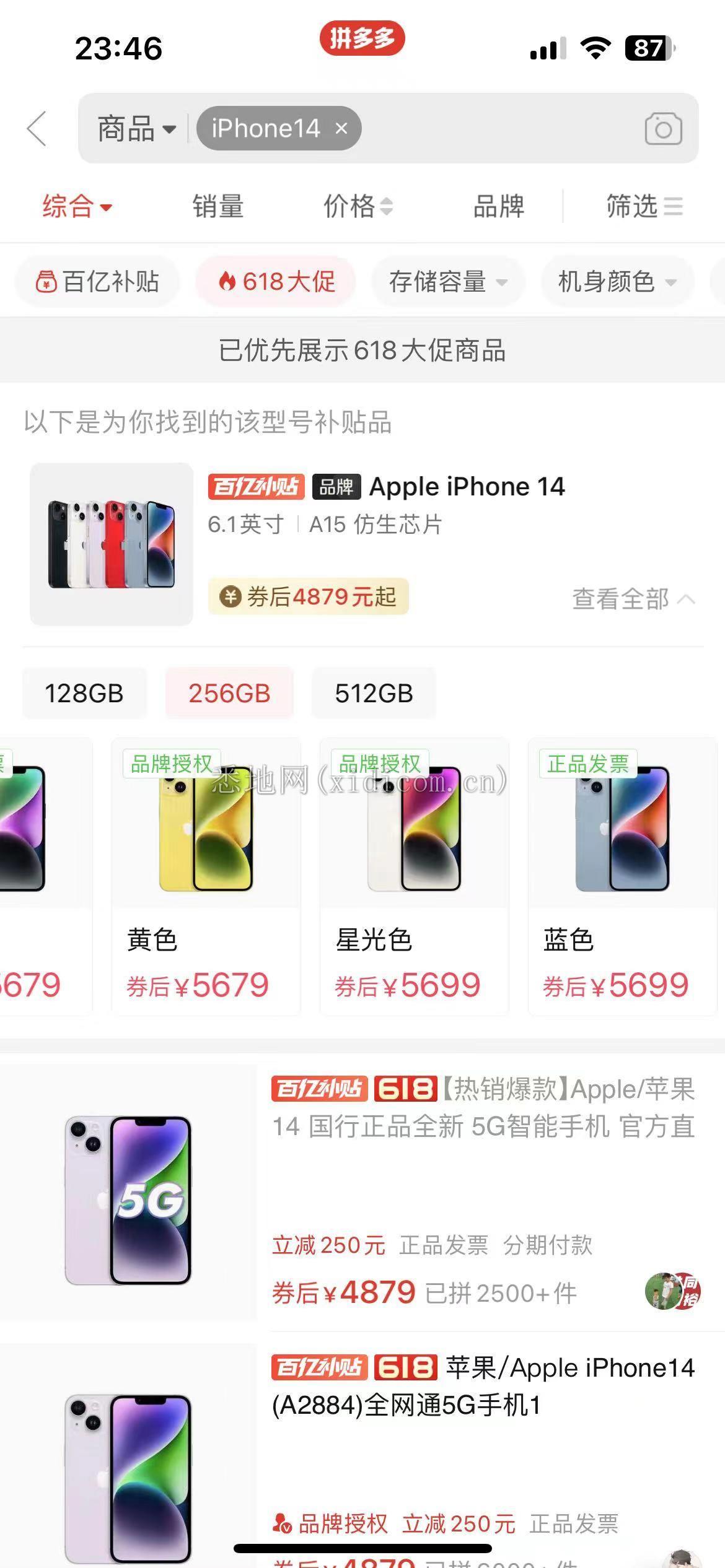Image resolution: width=725 pixels, height=1568 pixels.
Task: Go back using the left arrow
Action: tap(37, 129)
